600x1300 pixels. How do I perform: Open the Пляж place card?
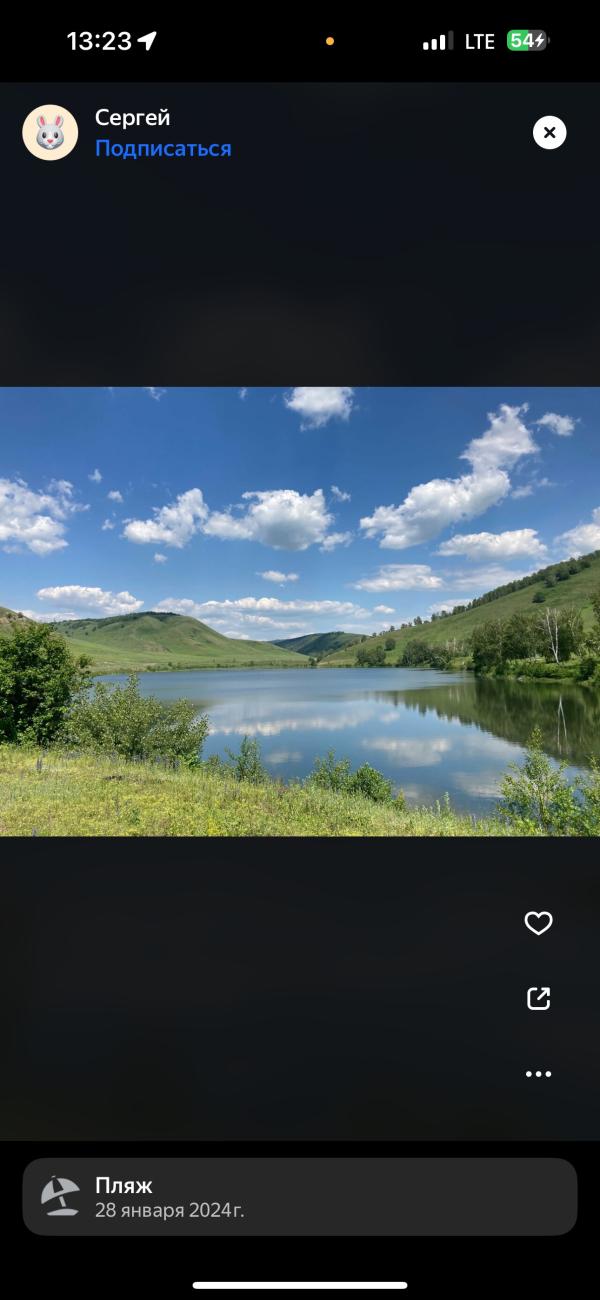300,1196
